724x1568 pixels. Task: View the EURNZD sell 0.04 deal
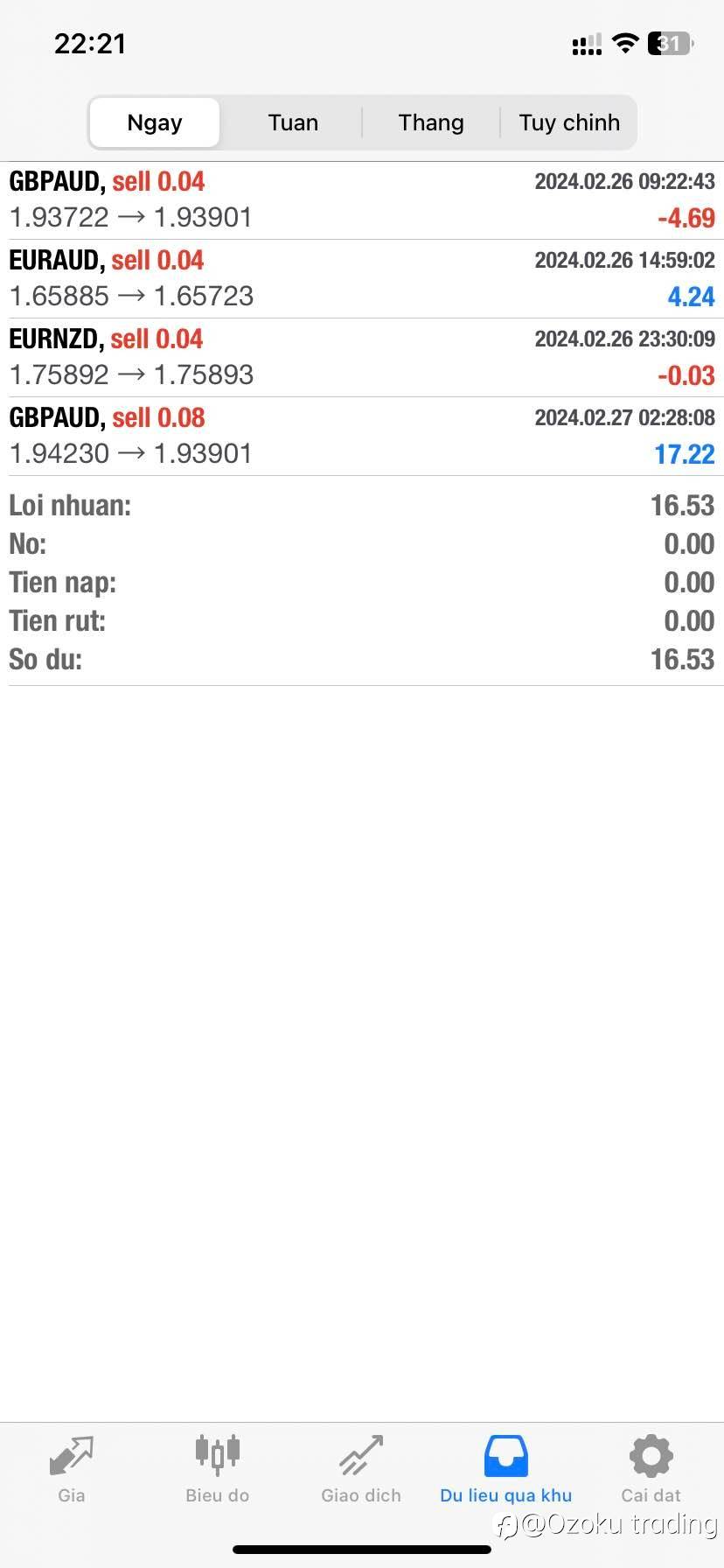(x=362, y=358)
